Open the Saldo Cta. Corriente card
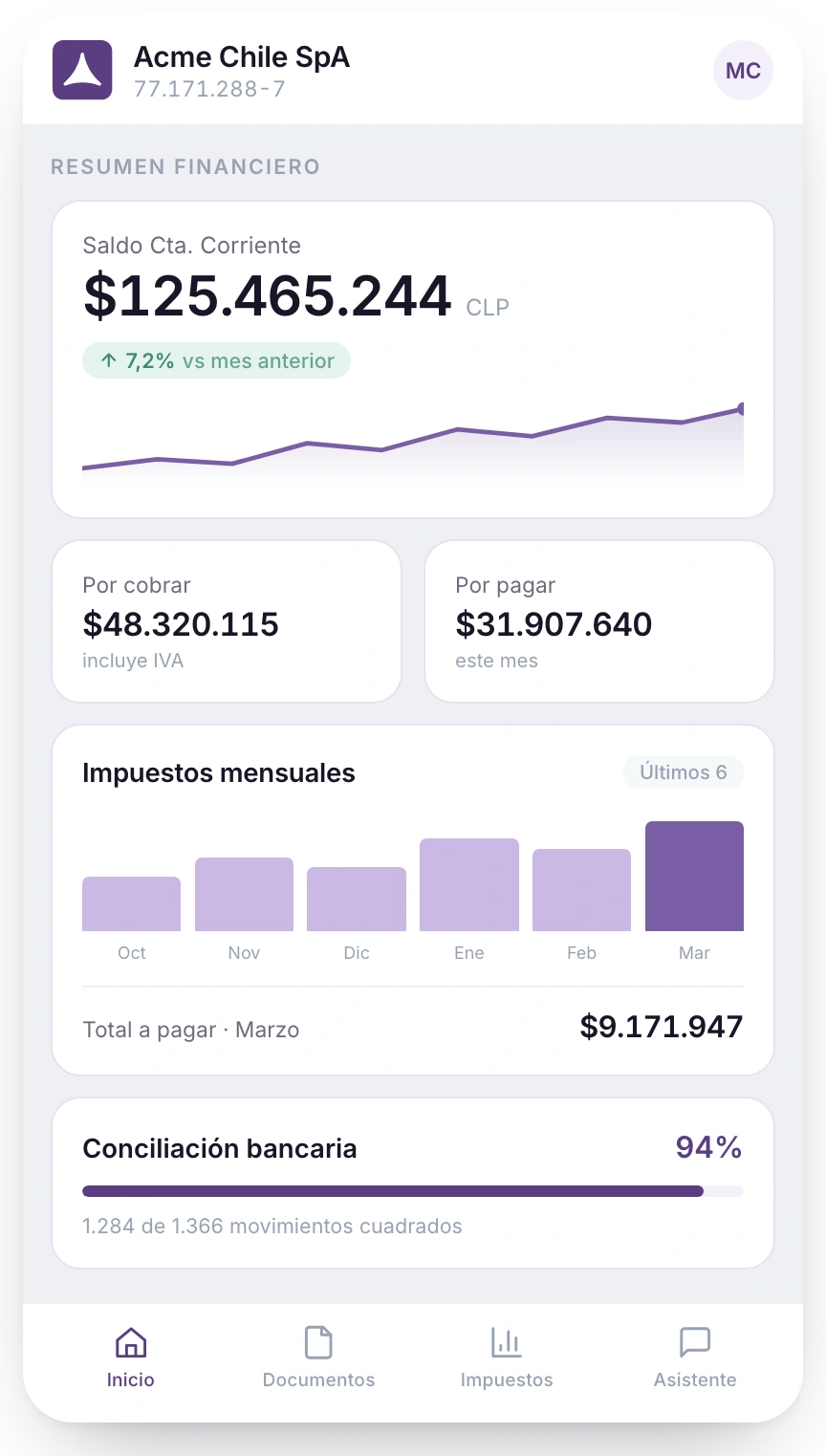Image resolution: width=826 pixels, height=1456 pixels. [x=413, y=359]
